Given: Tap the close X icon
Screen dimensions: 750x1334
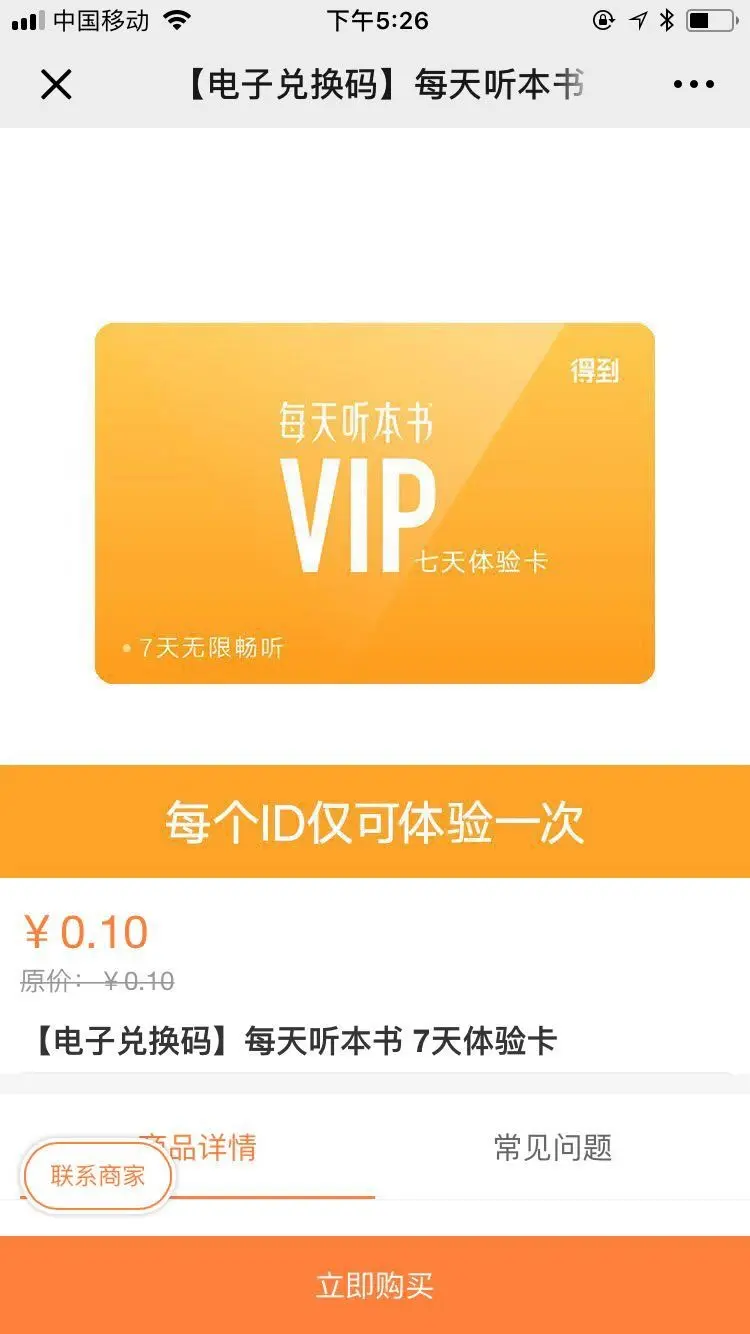Looking at the screenshot, I should click(x=57, y=85).
